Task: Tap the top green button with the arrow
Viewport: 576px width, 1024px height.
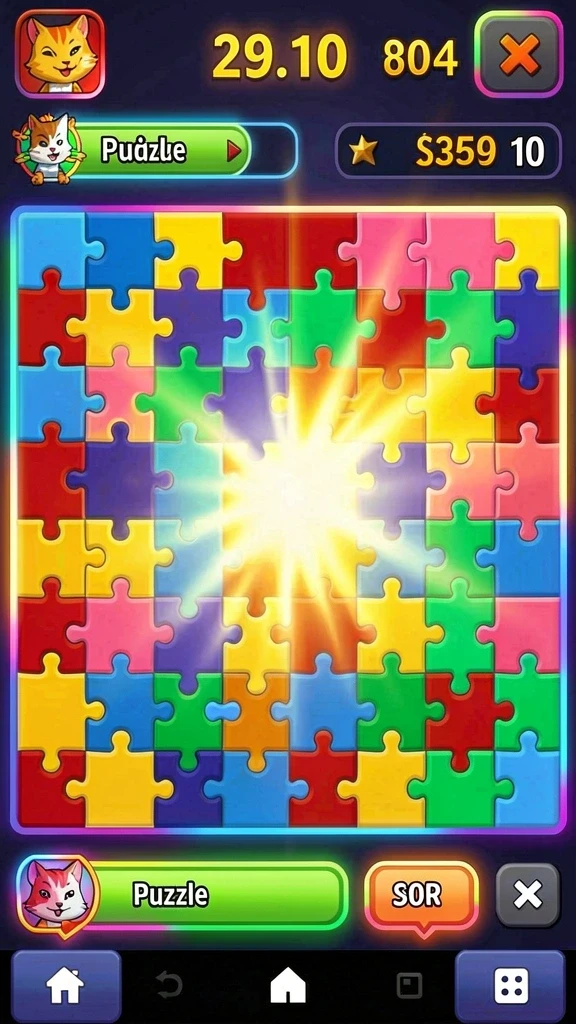Action: tap(163, 151)
